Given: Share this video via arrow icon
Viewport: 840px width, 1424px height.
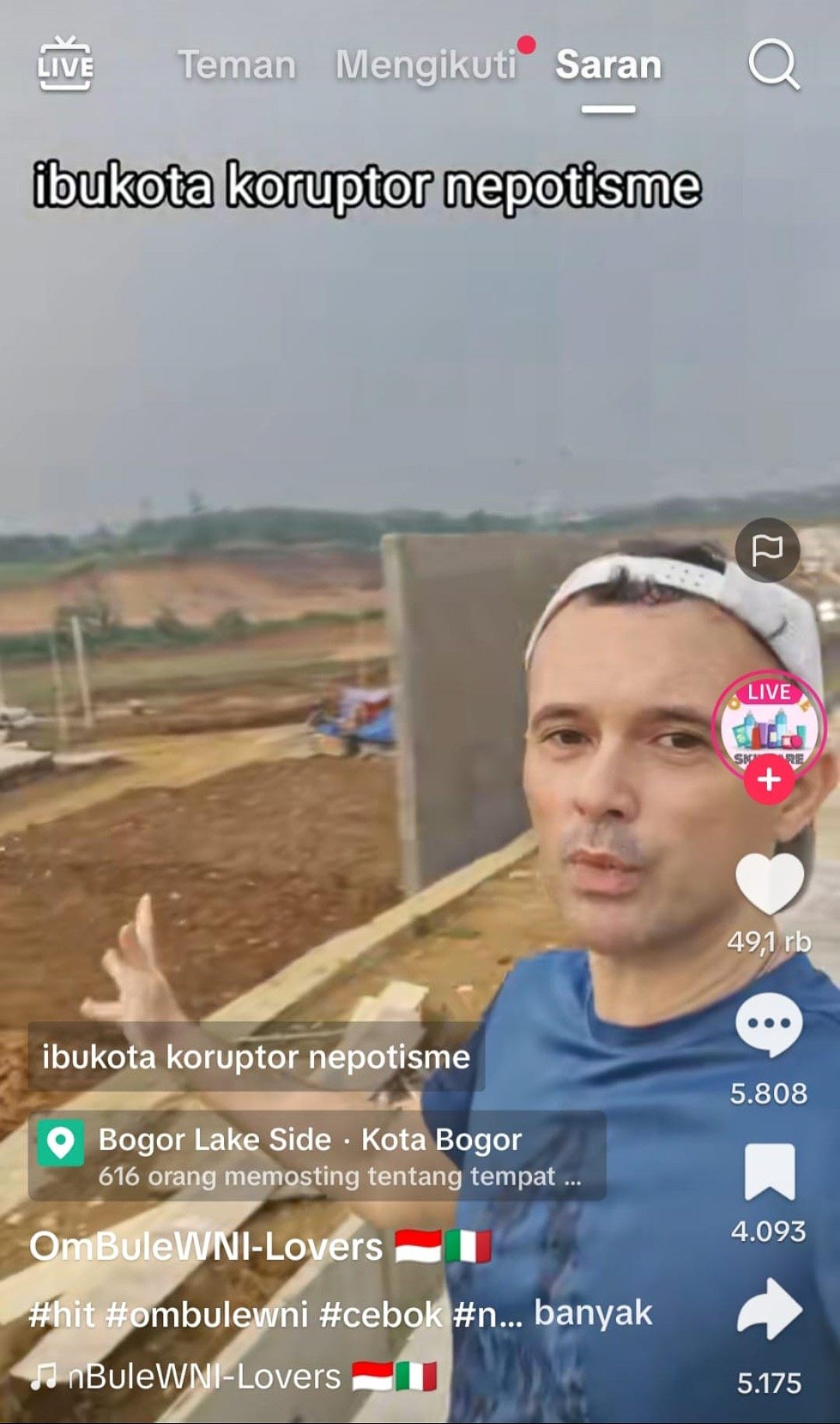Looking at the screenshot, I should [769, 1309].
